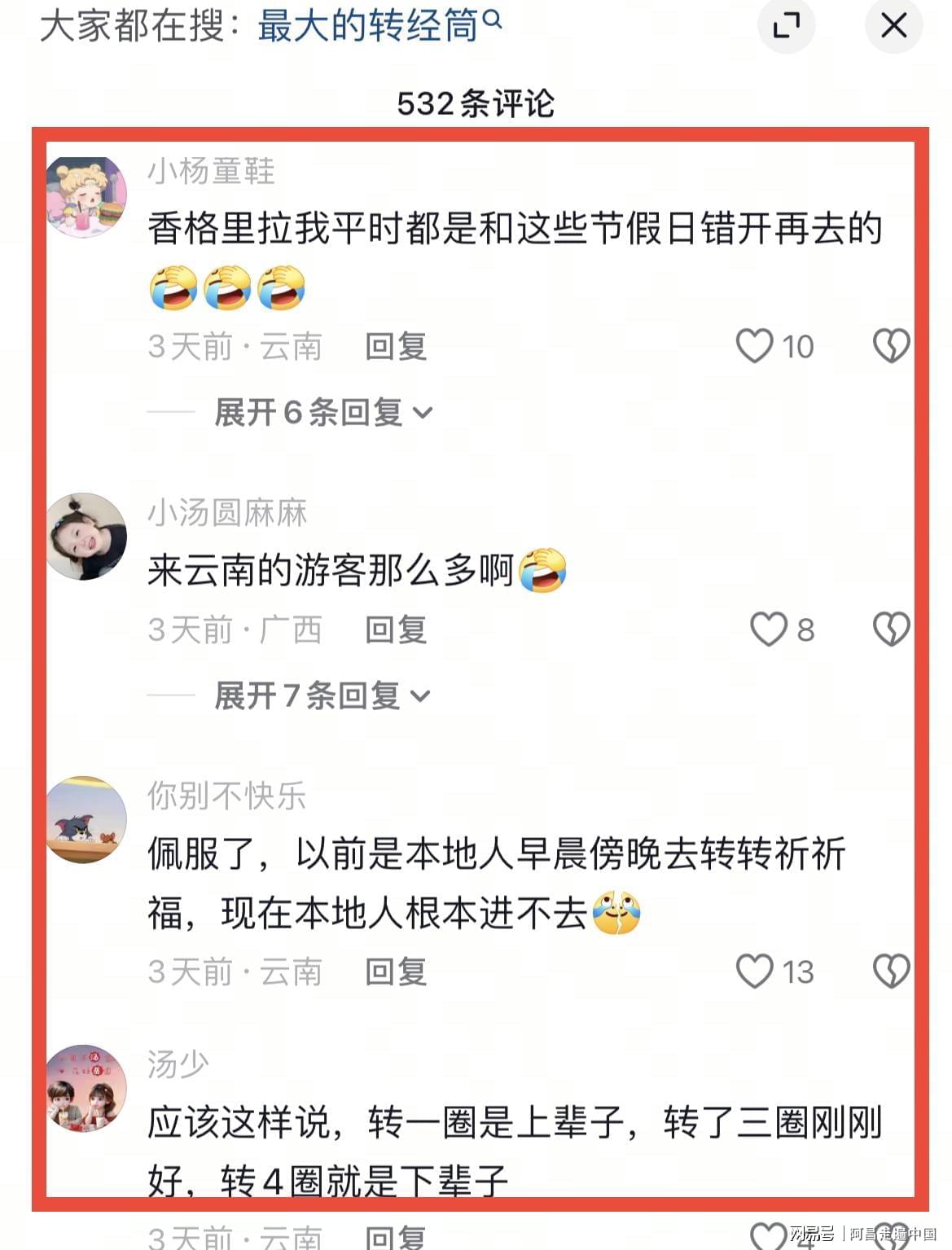Reply to 小汤圆麻麻's comment

396,630
